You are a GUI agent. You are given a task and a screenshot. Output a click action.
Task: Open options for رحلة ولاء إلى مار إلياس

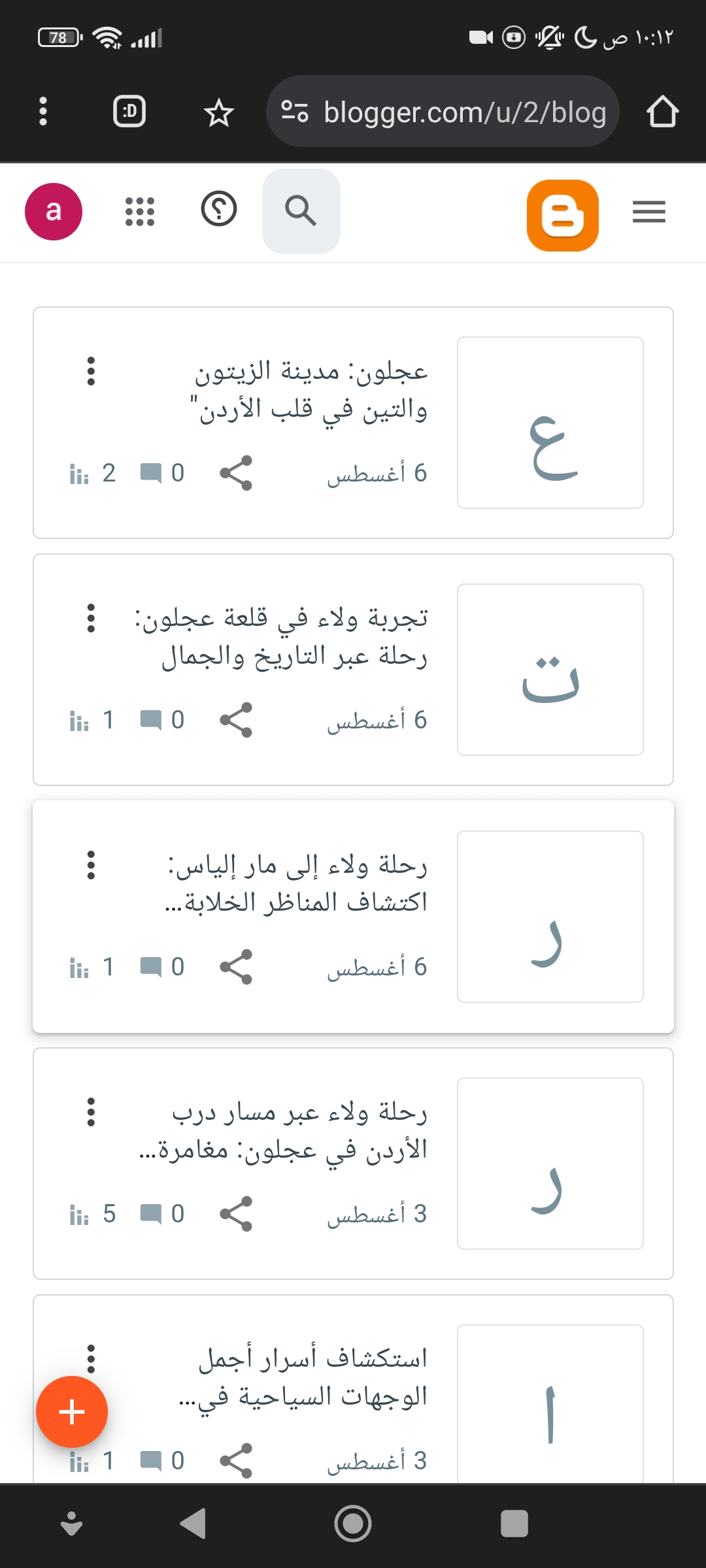pos(91,865)
